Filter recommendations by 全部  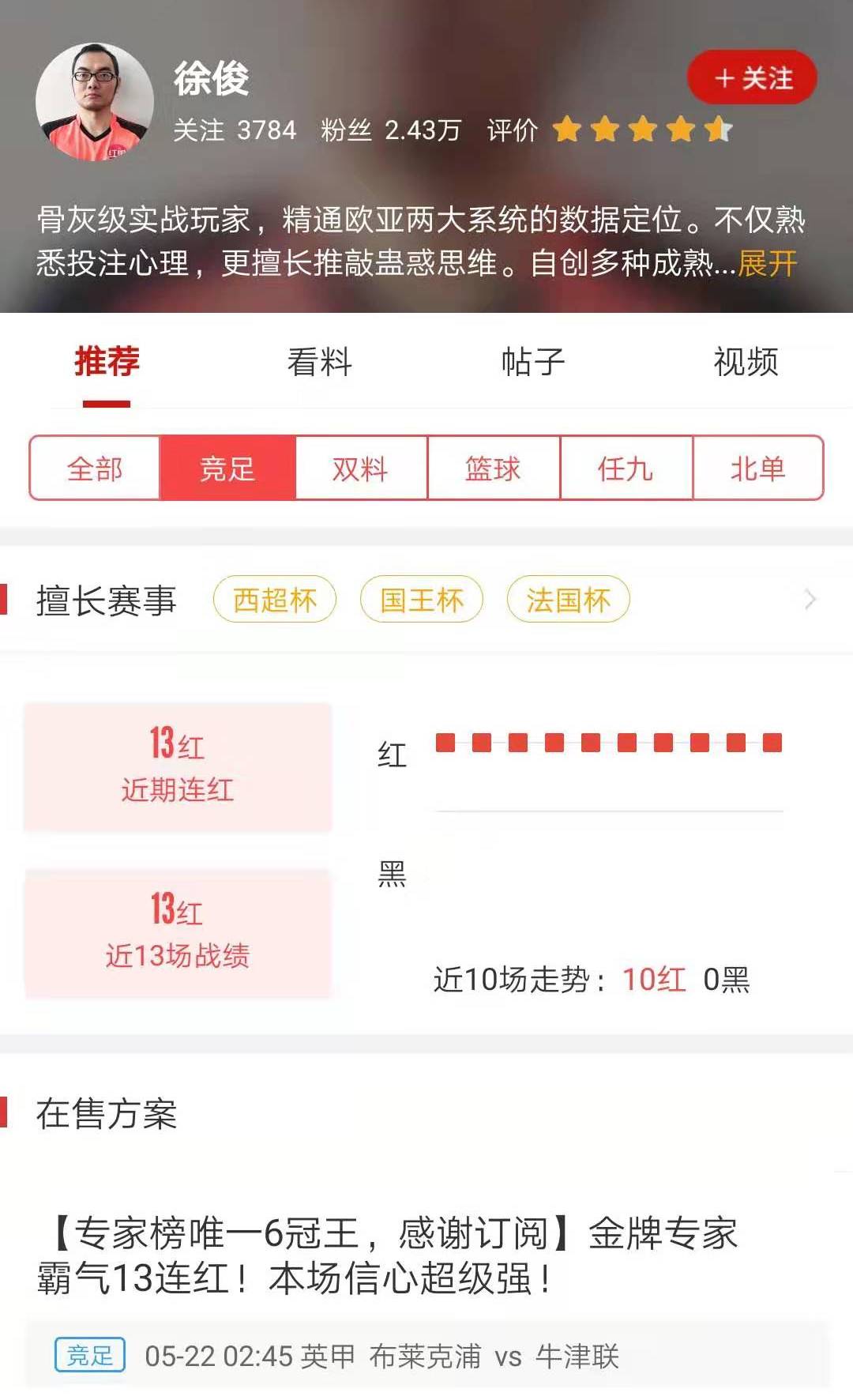coord(95,469)
